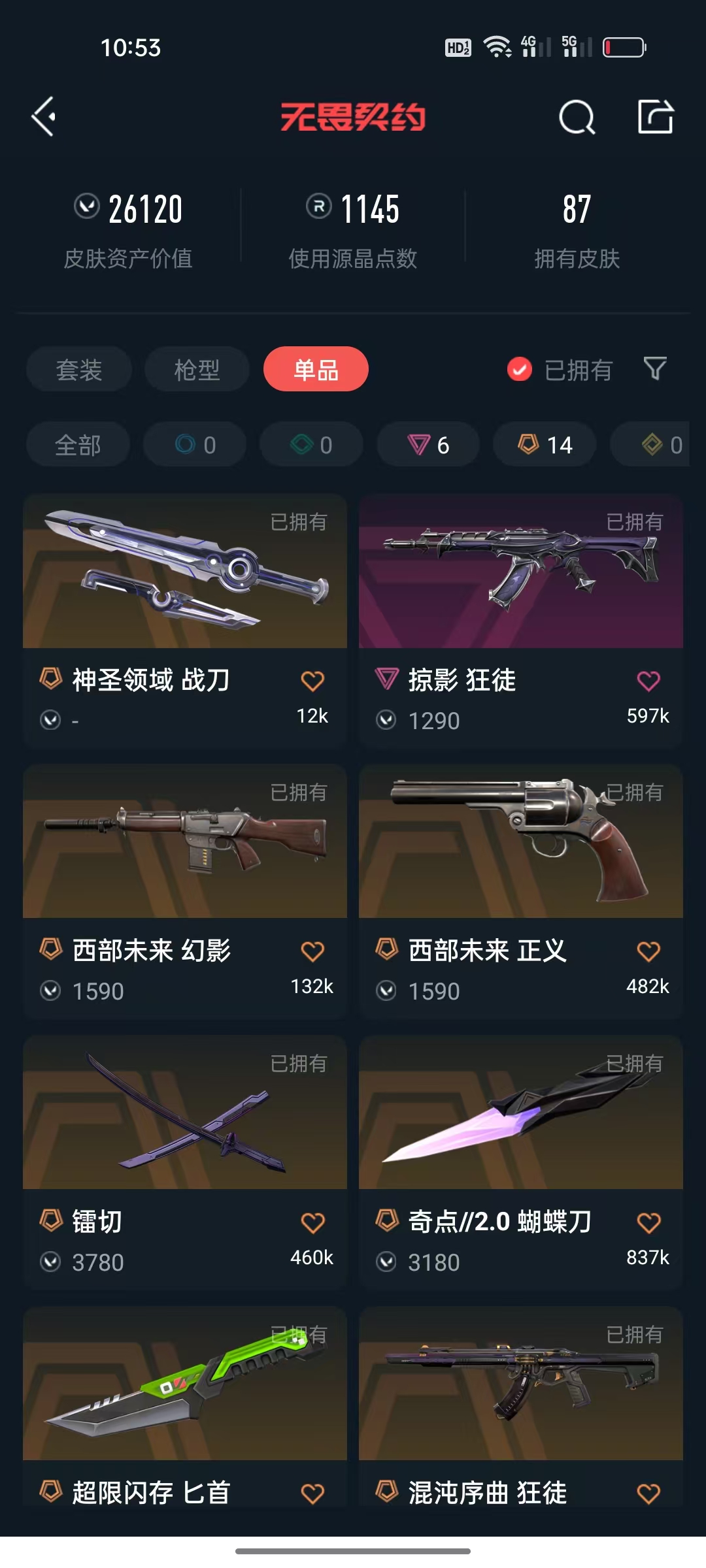Screen dimensions: 706x1568
Task: Toggle the 已拥有 owned-only checkbox
Action: 520,369
